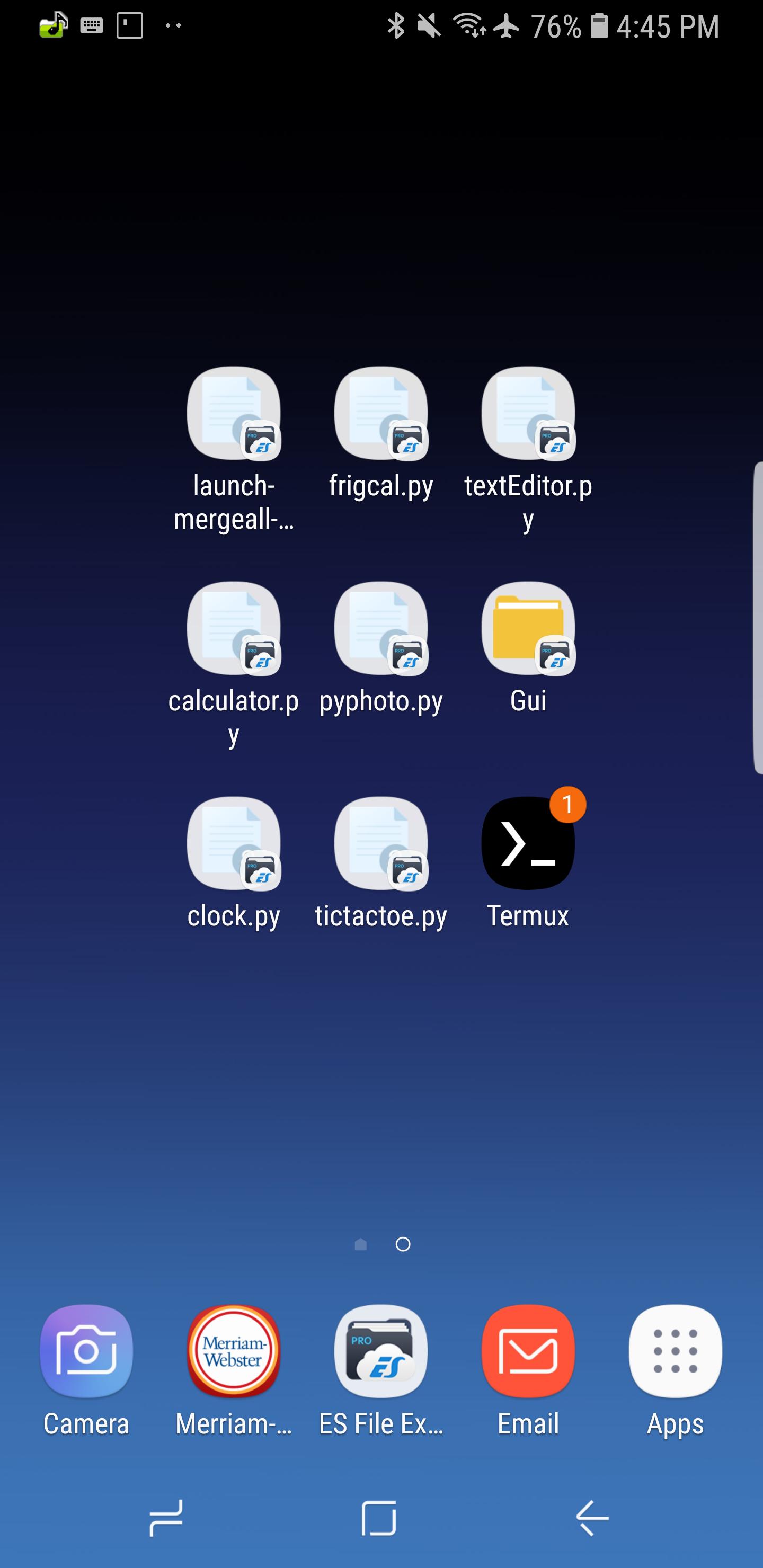Screen dimensions: 763x1568
Task: Open ES File Explorer Pro
Action: point(381,1351)
